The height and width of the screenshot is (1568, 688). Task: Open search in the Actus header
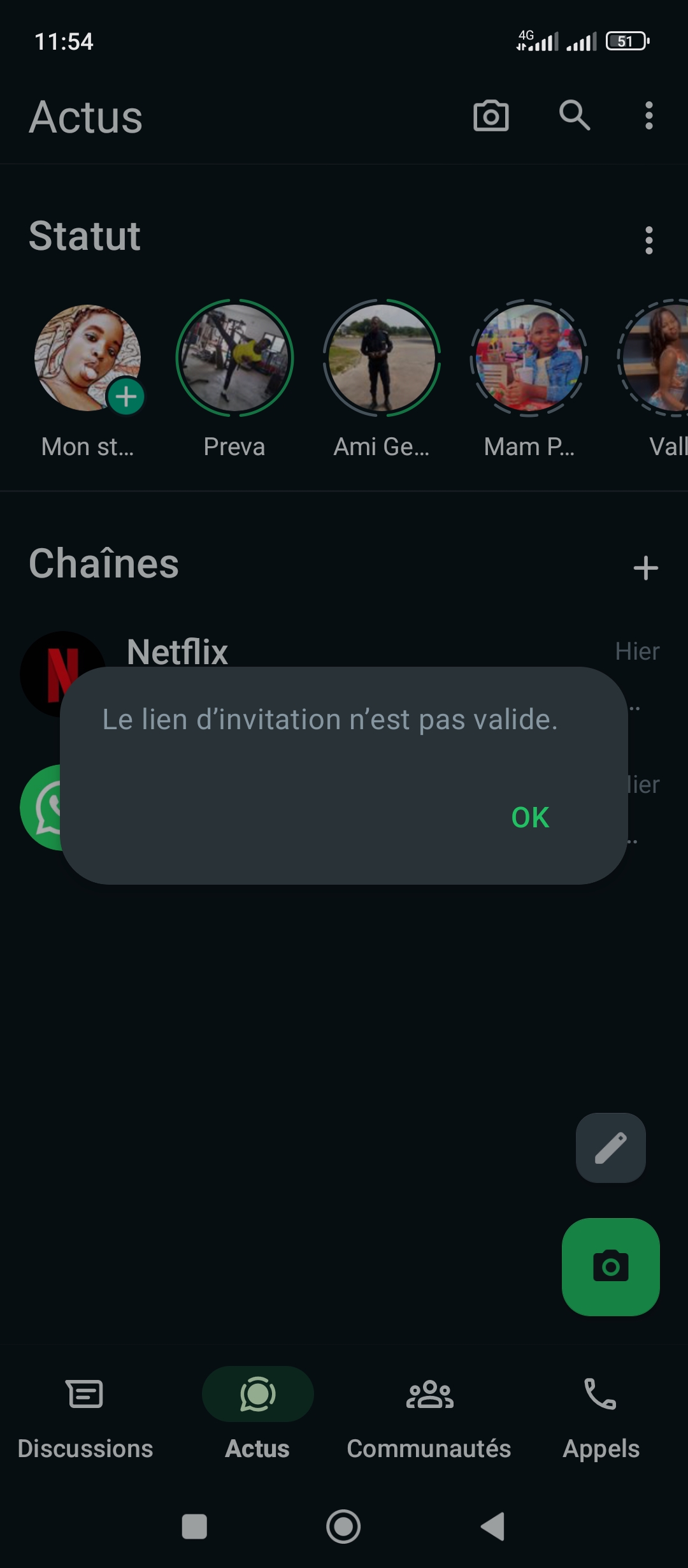click(575, 116)
